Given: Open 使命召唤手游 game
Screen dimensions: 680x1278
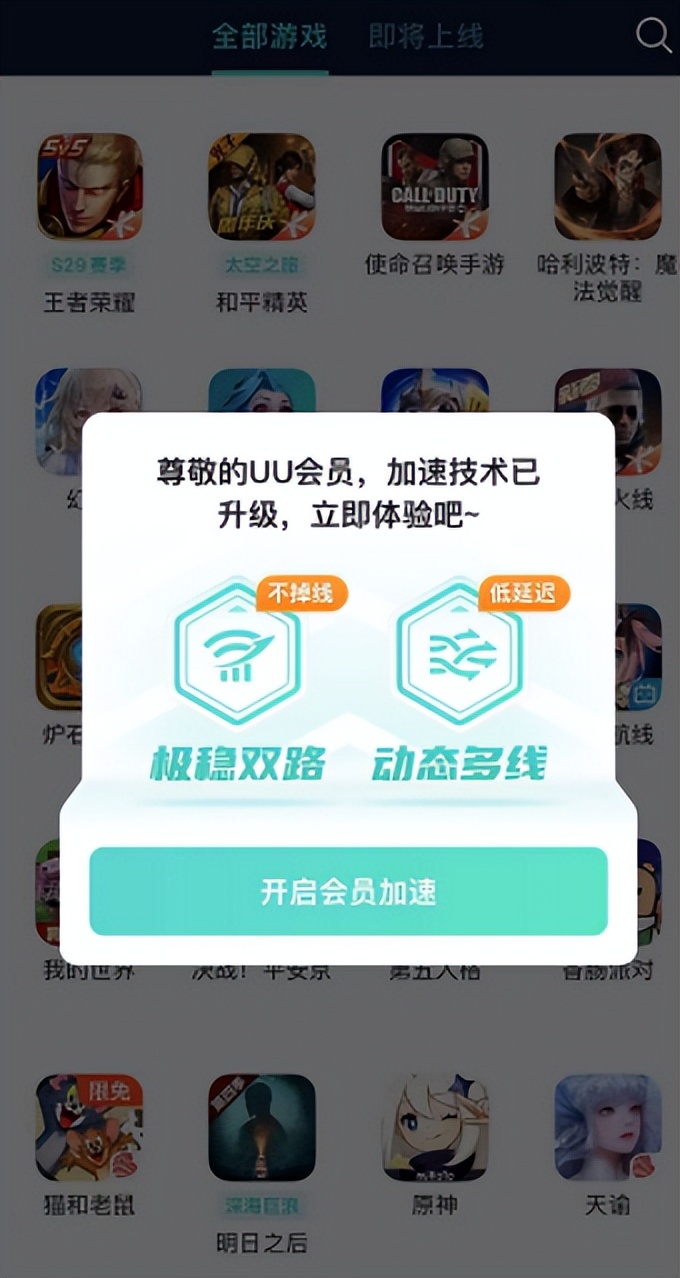Looking at the screenshot, I should (x=434, y=187).
